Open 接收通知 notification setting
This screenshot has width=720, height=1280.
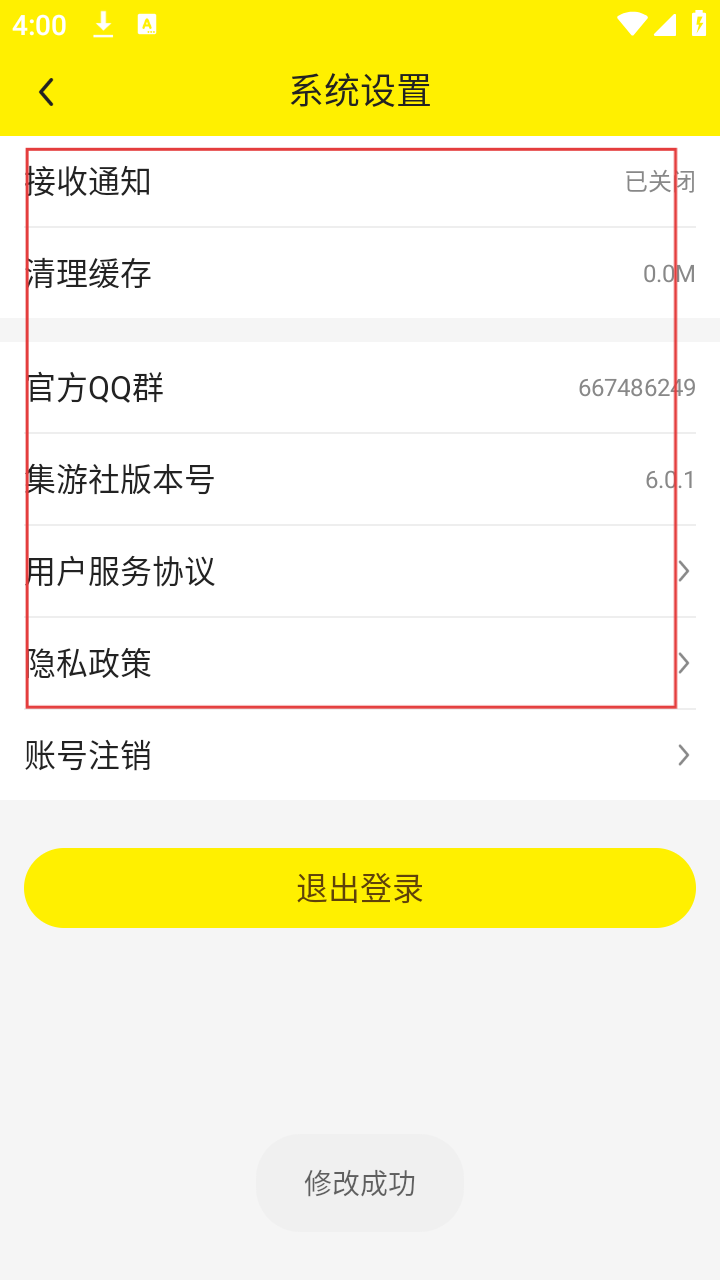pyautogui.click(x=360, y=182)
